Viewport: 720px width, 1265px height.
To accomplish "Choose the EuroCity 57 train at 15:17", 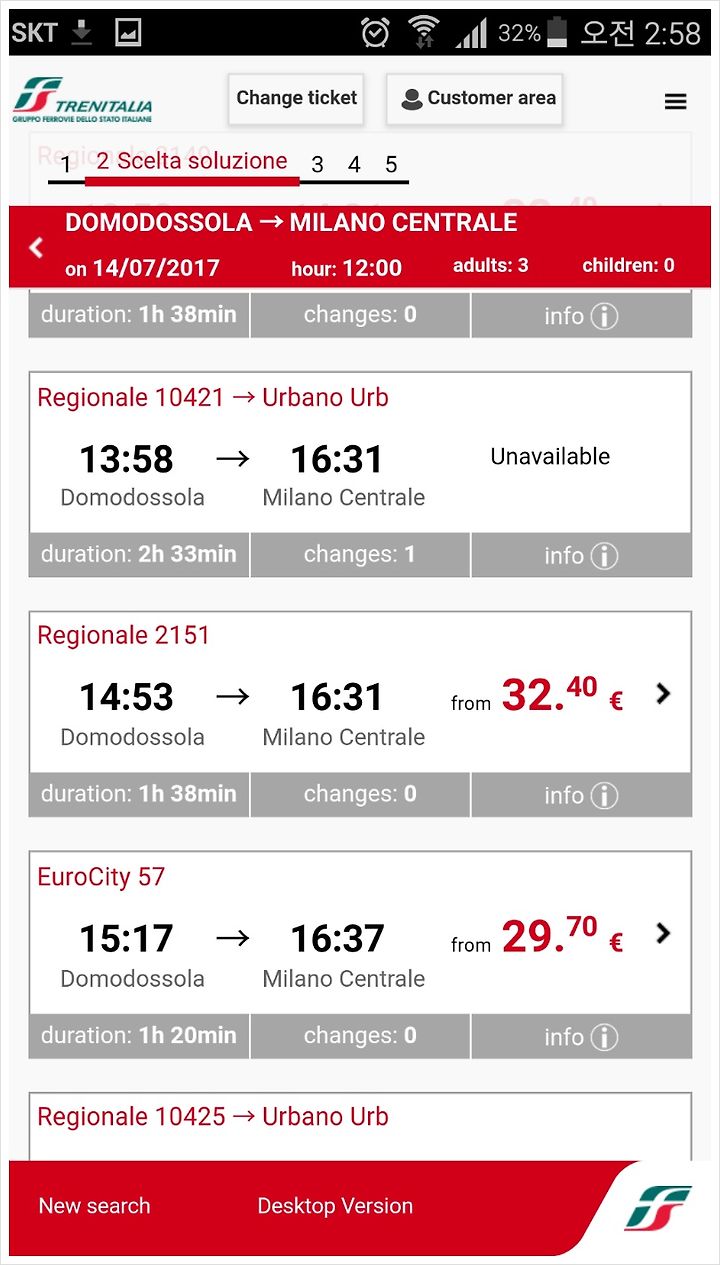I will [x=360, y=934].
